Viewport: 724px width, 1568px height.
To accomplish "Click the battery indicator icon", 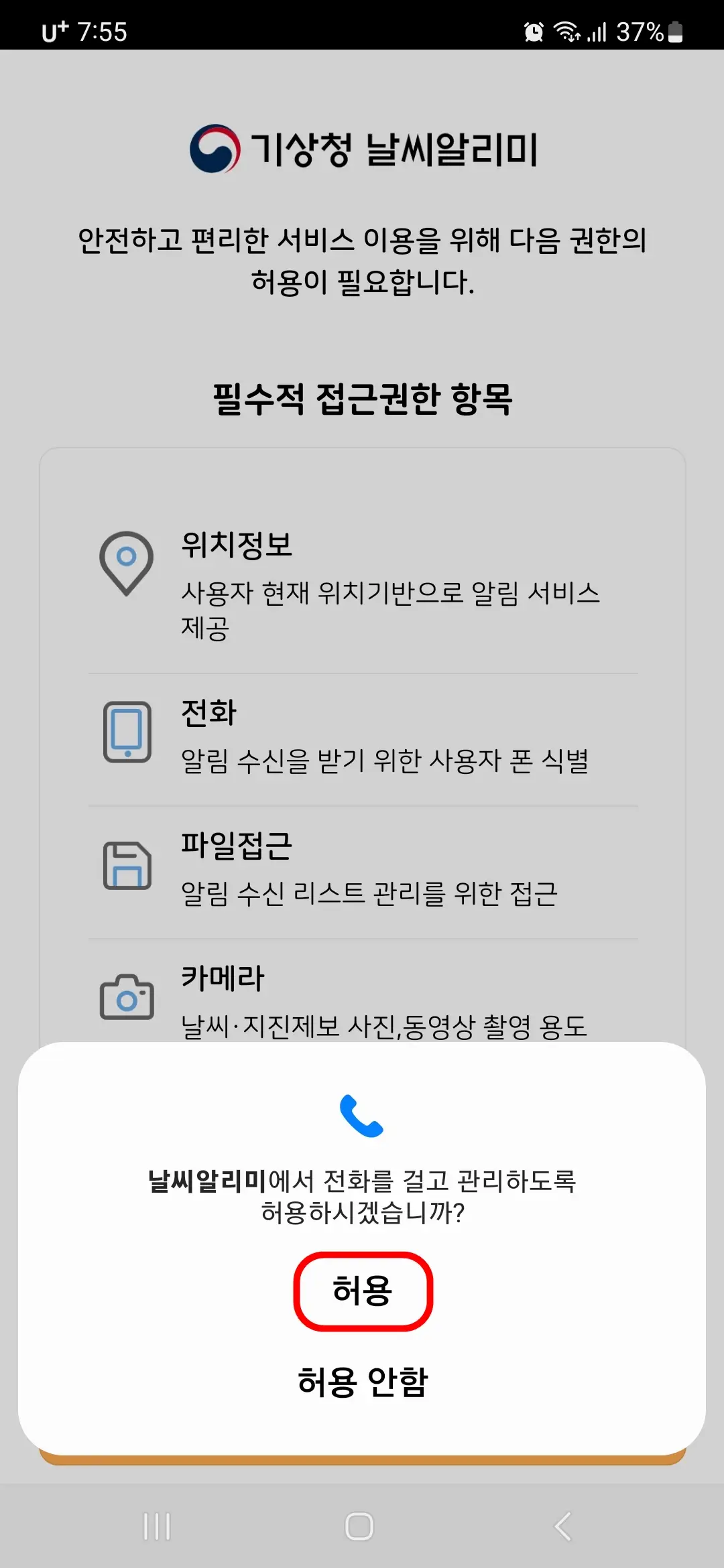I will pos(674,32).
